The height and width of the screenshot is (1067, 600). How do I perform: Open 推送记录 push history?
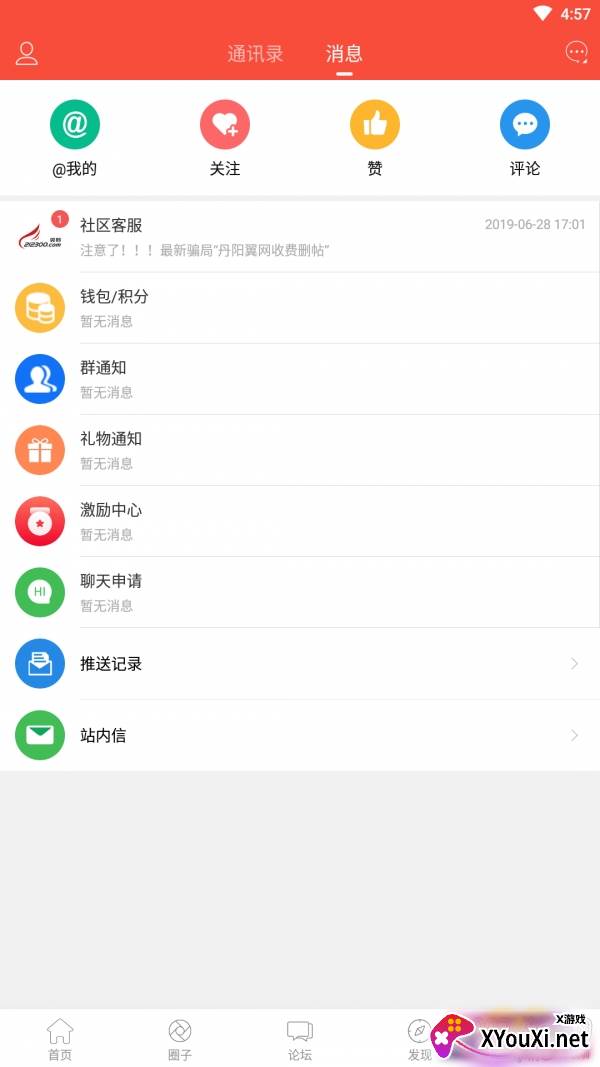(300, 663)
